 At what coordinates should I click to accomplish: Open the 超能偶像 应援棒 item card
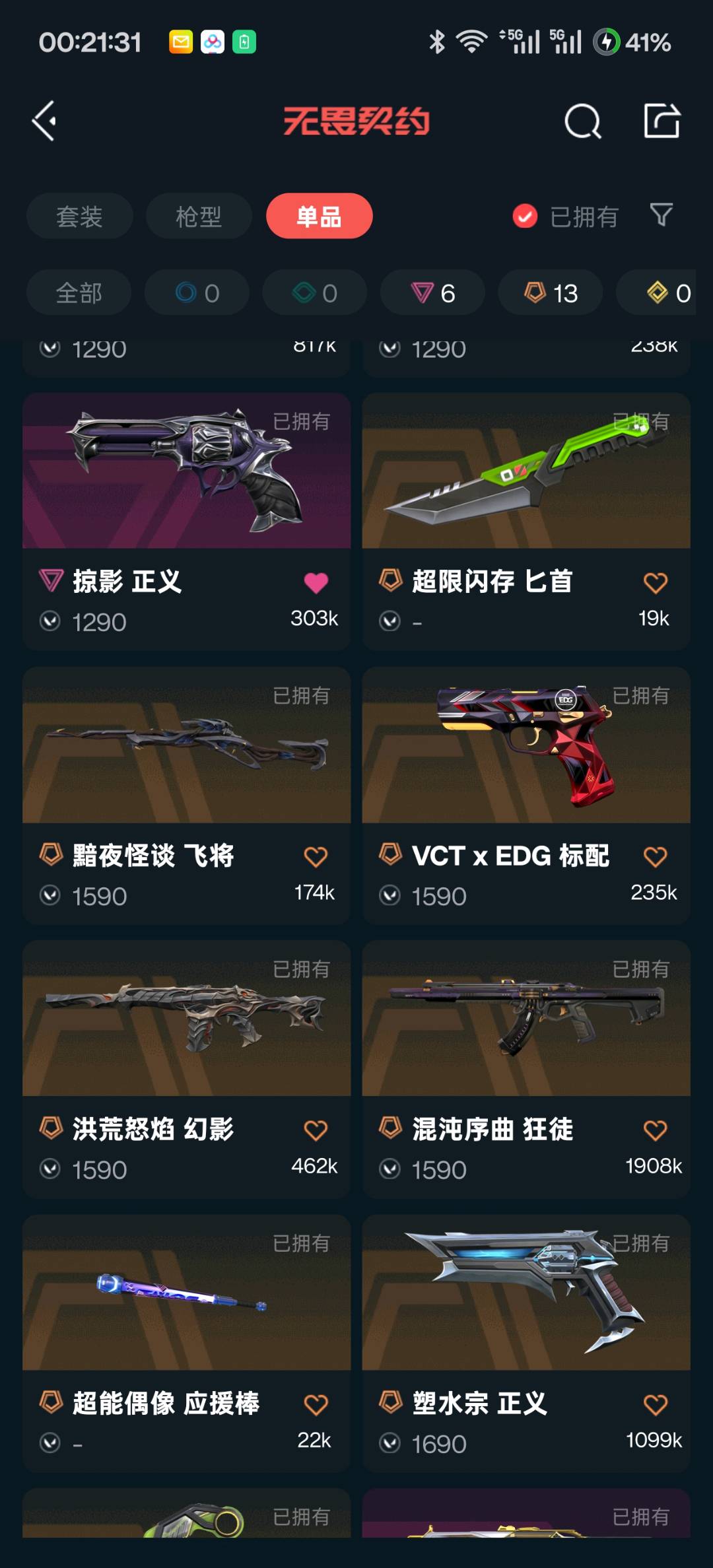186,1293
